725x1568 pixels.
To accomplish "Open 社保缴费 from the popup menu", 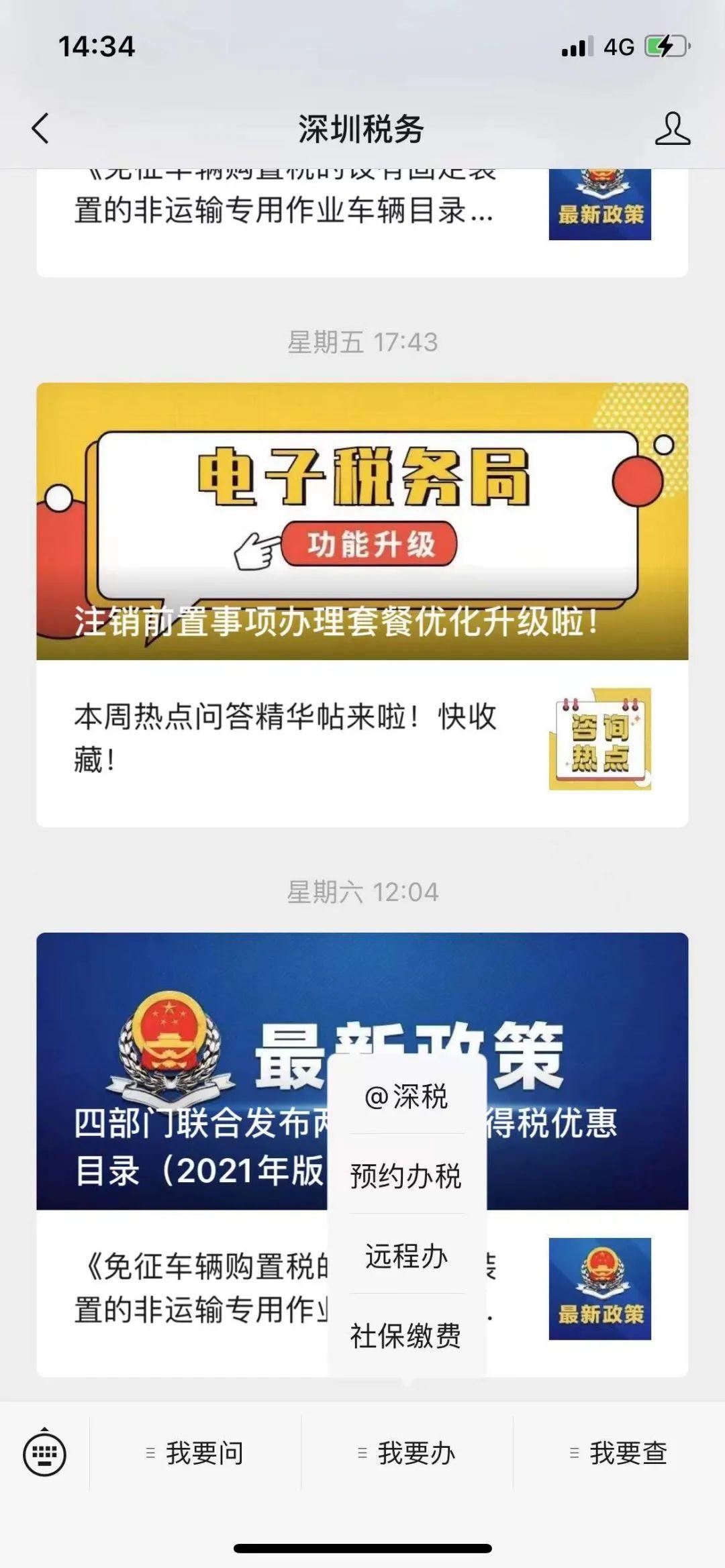I will pyautogui.click(x=406, y=1336).
